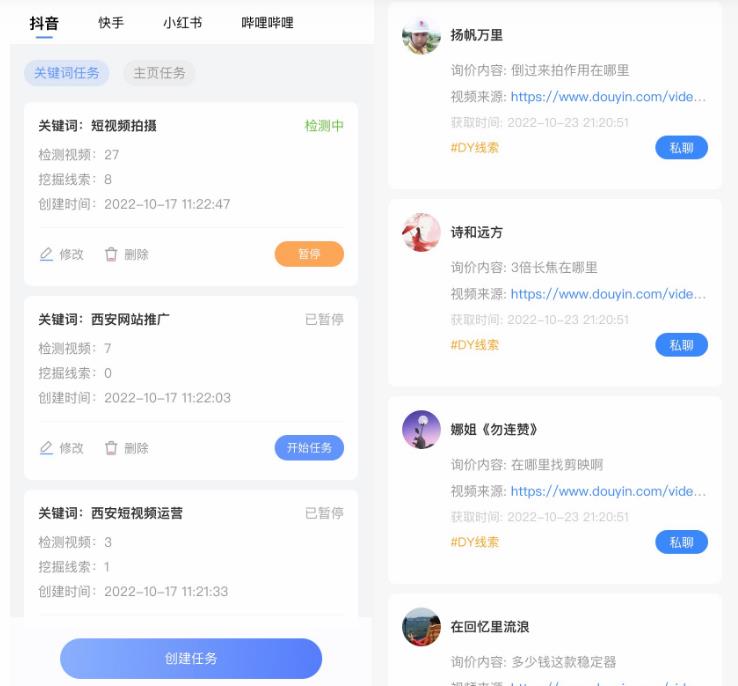Viewport: 738px width, 686px height.
Task: Delete the 西安网站推广 keyword task
Action: tap(127, 448)
